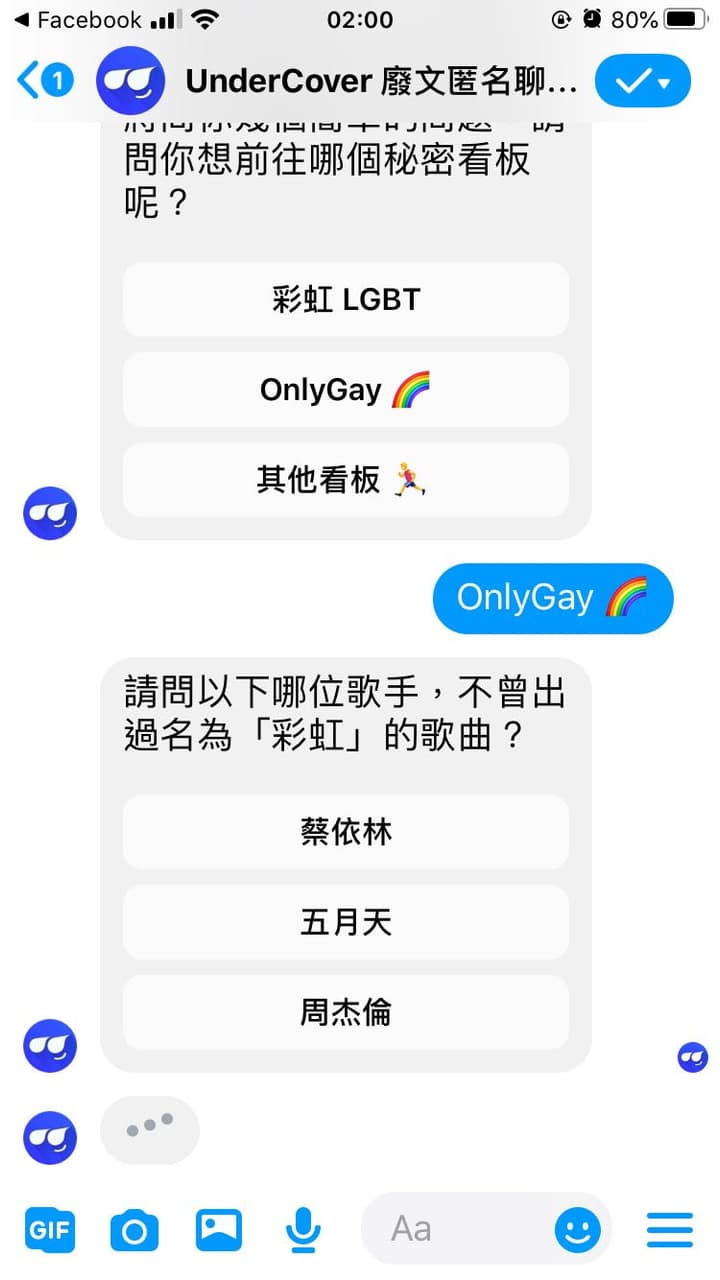
Task: Tap the back arrow with unread badge
Action: pos(38,80)
